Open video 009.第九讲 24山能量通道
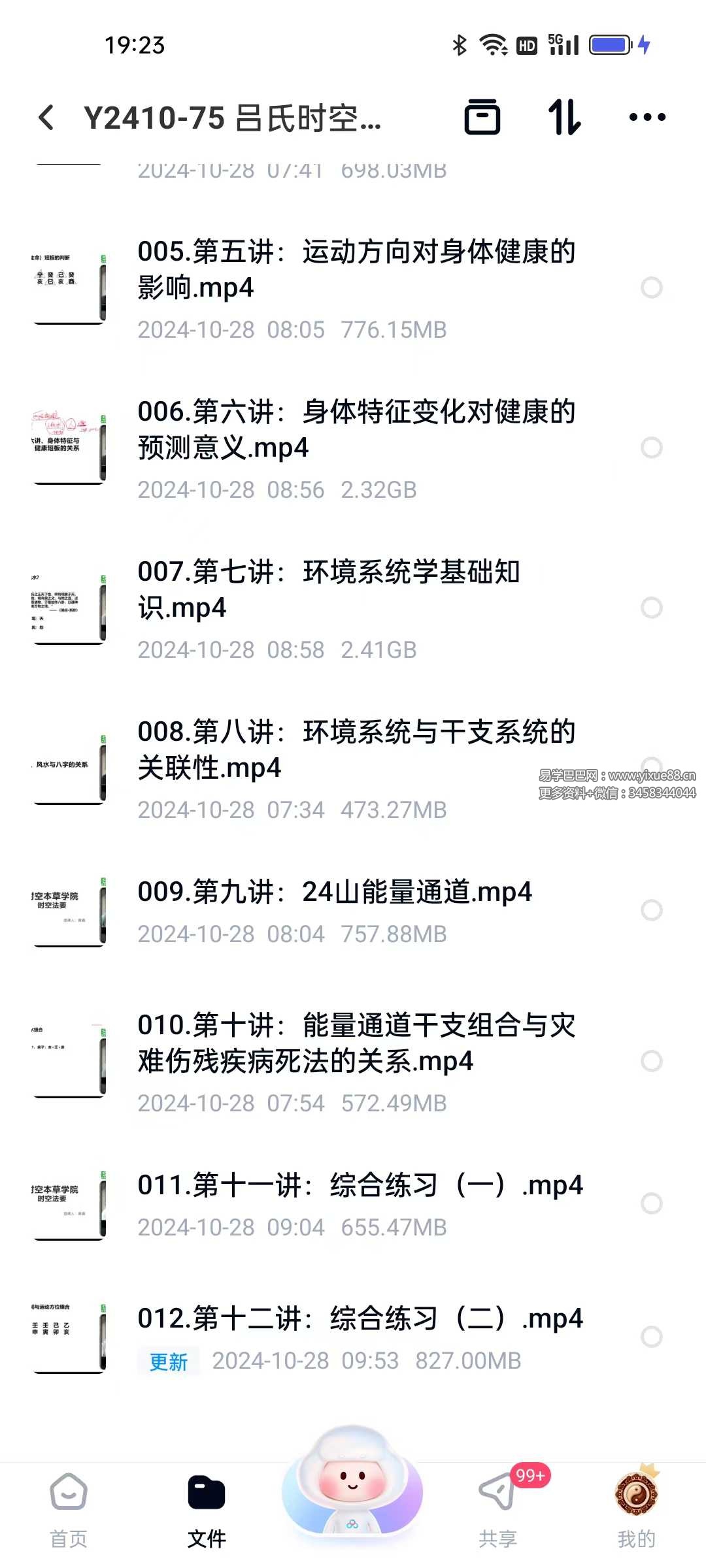Viewport: 706px width, 1568px height. (335, 892)
